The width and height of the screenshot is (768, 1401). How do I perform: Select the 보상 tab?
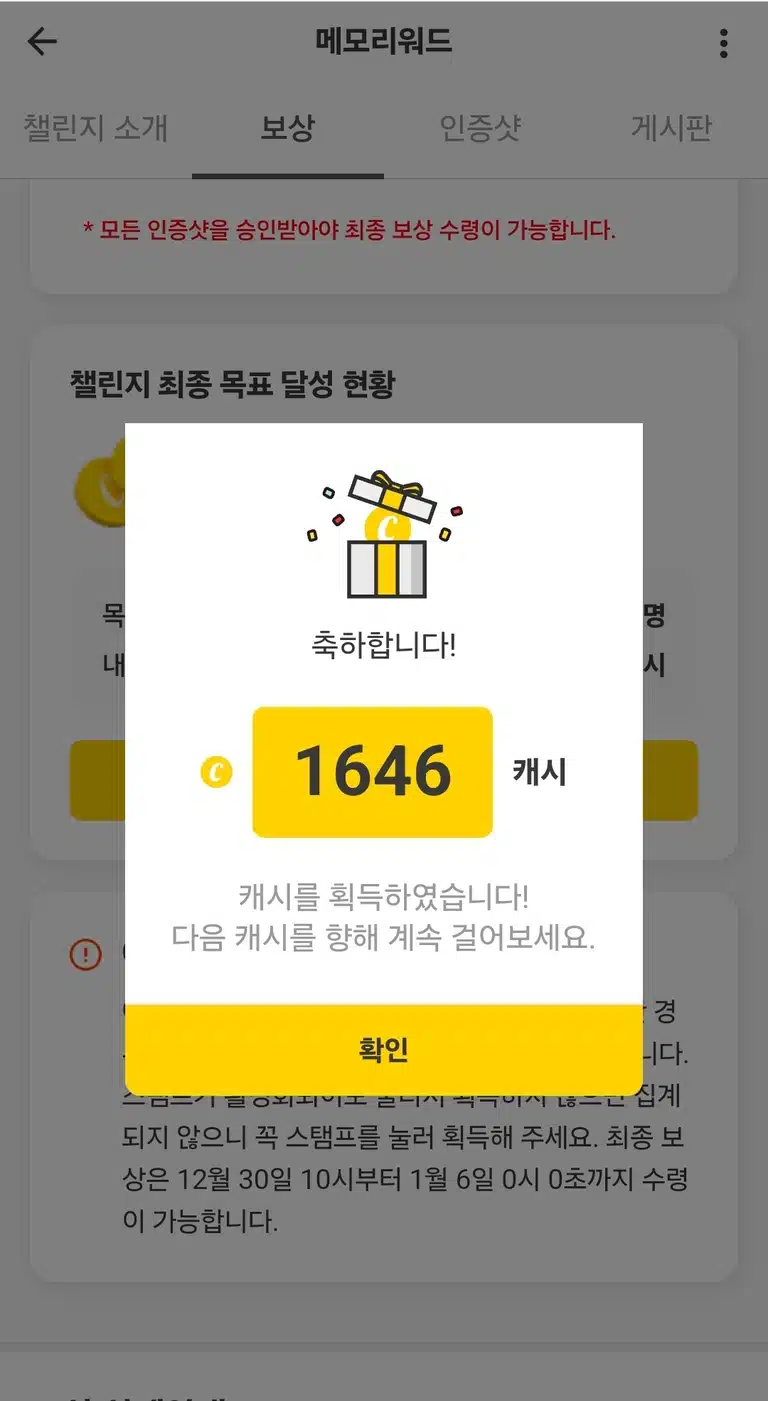pyautogui.click(x=287, y=128)
